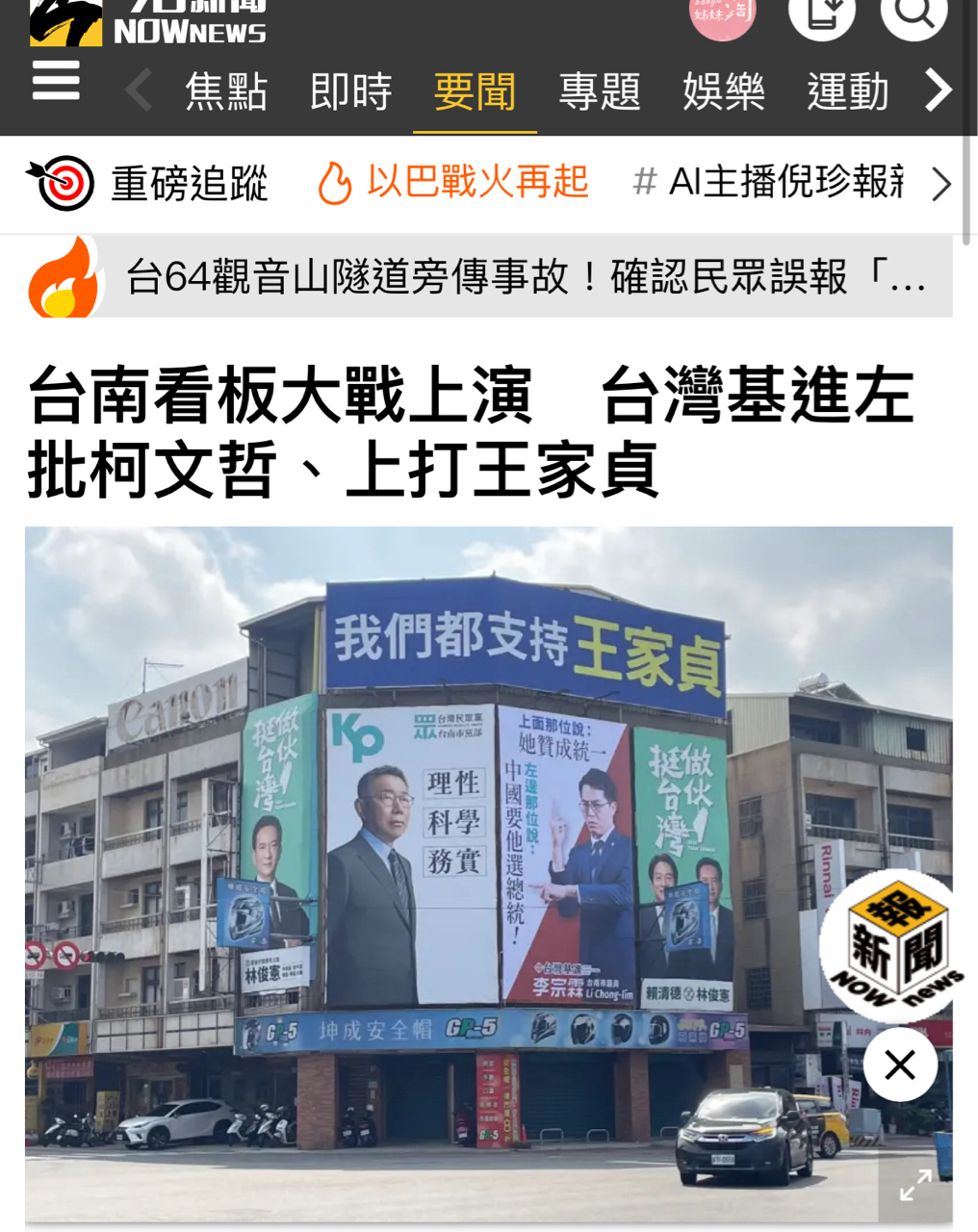Open the pink sister brand icon

[722, 15]
